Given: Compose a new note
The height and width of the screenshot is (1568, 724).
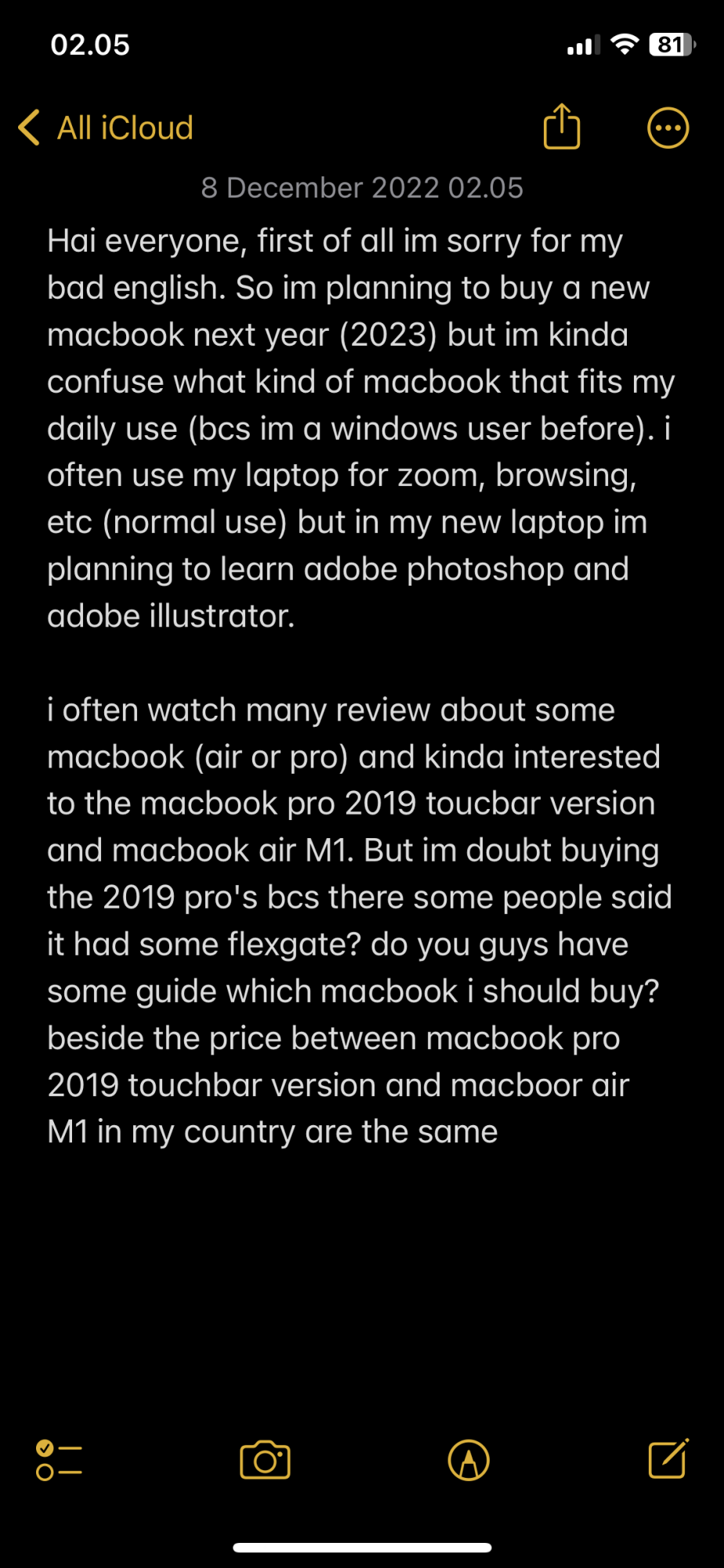Looking at the screenshot, I should 668,1459.
